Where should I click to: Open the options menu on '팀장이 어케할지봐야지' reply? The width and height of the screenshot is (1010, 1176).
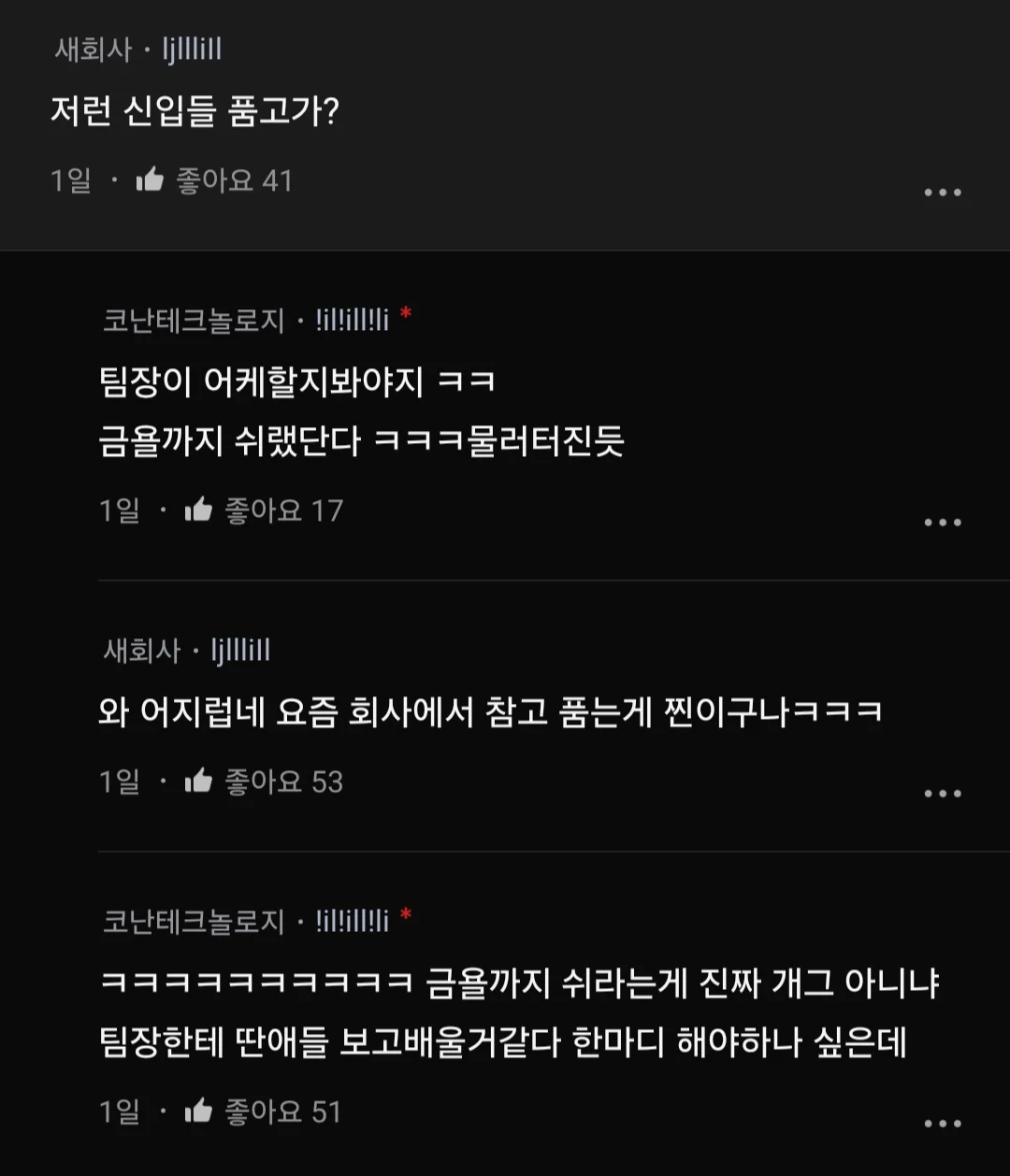click(x=942, y=522)
